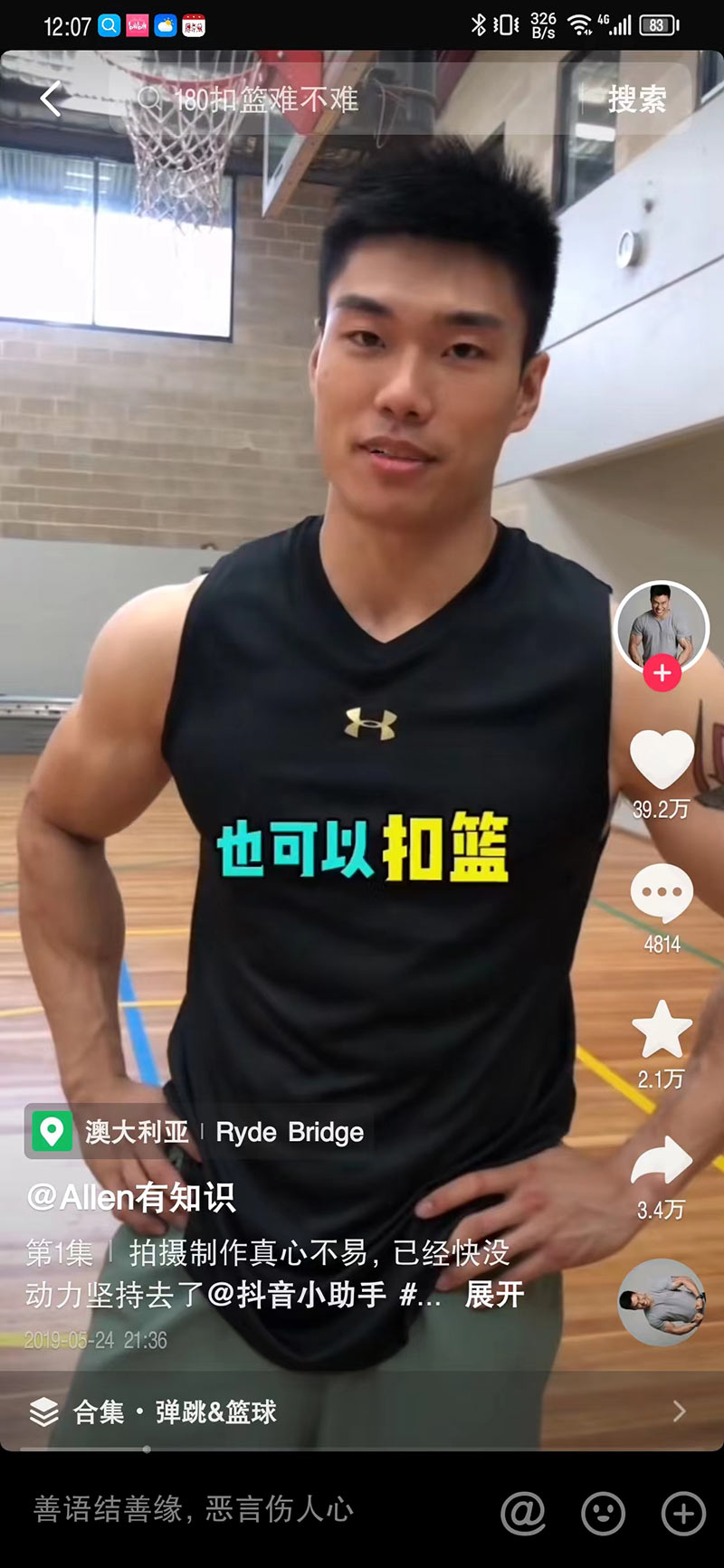Open the 澳大利亚 Ryde Bridge location tag
The image size is (724, 1568).
coord(199,1132)
